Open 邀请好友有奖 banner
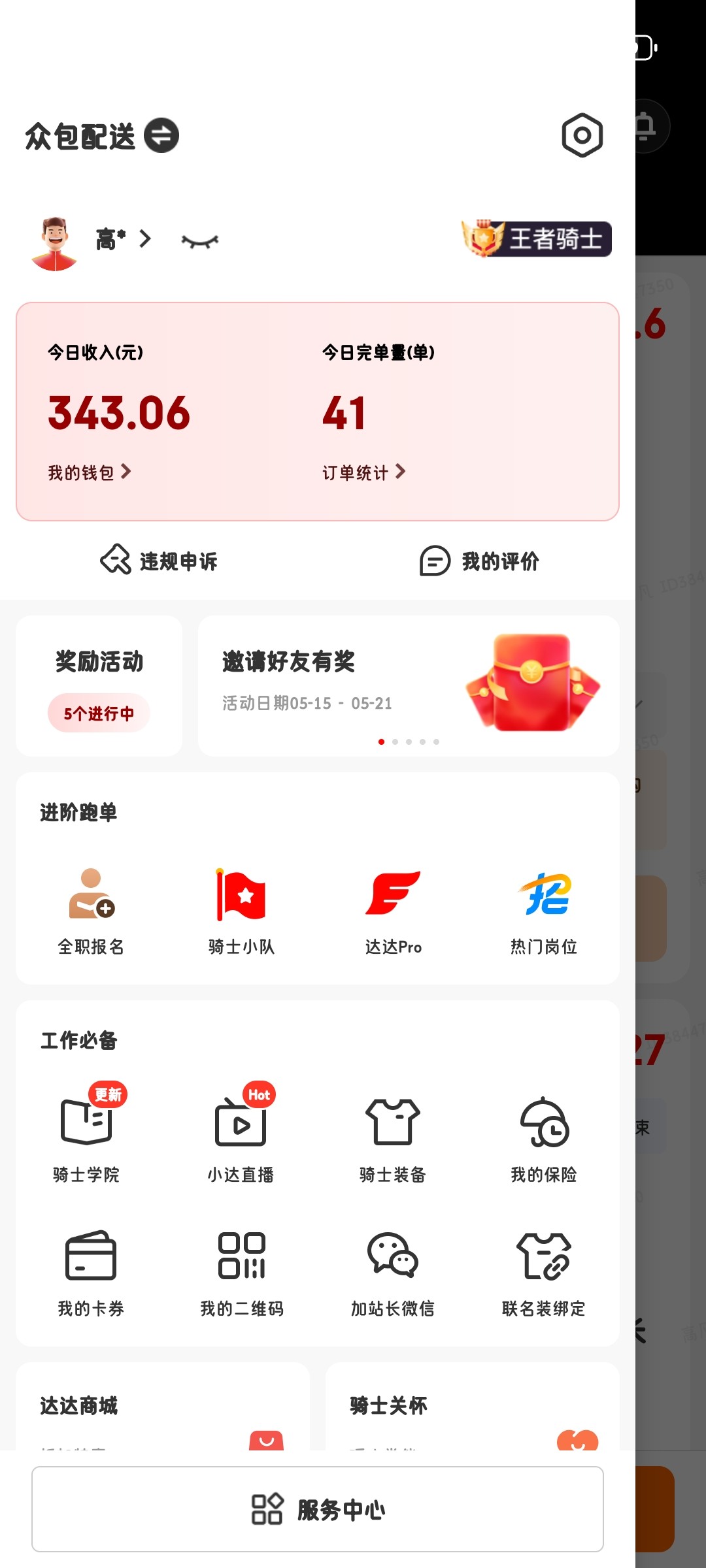This screenshot has height=1568, width=706. 409,686
